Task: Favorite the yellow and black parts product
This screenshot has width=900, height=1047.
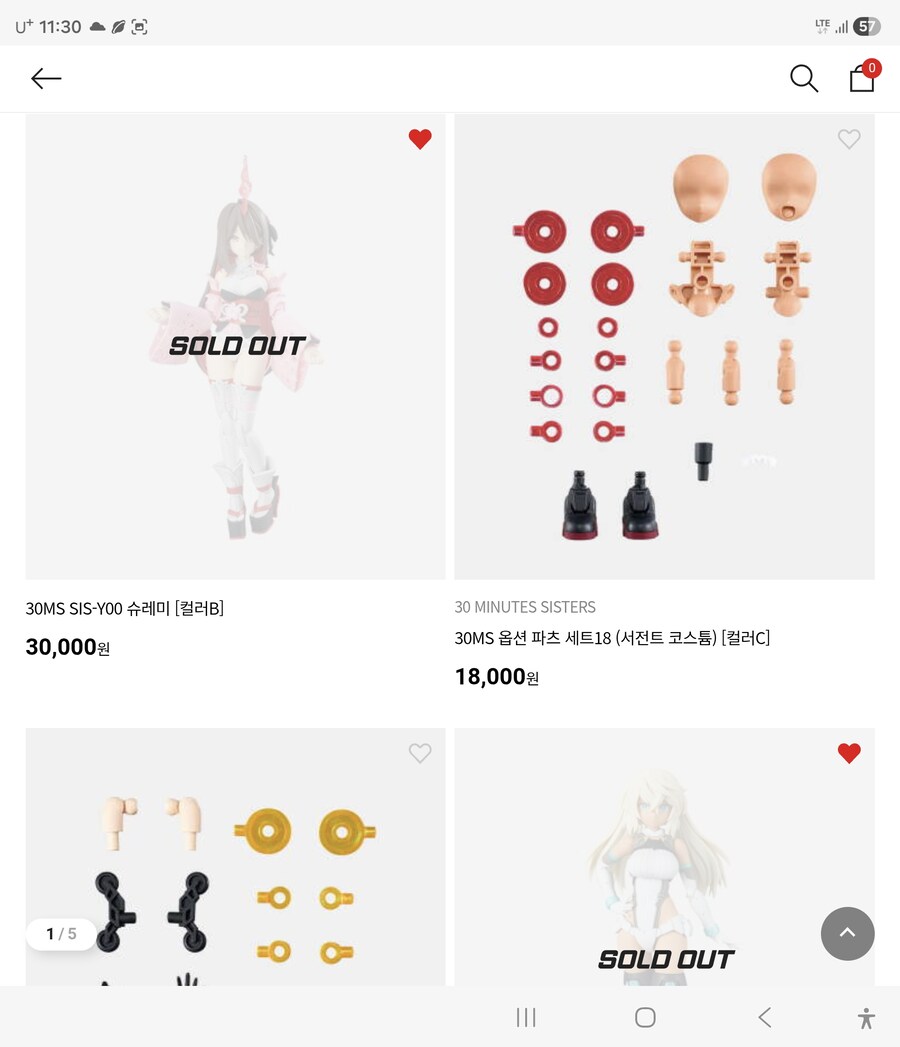Action: pyautogui.click(x=420, y=754)
